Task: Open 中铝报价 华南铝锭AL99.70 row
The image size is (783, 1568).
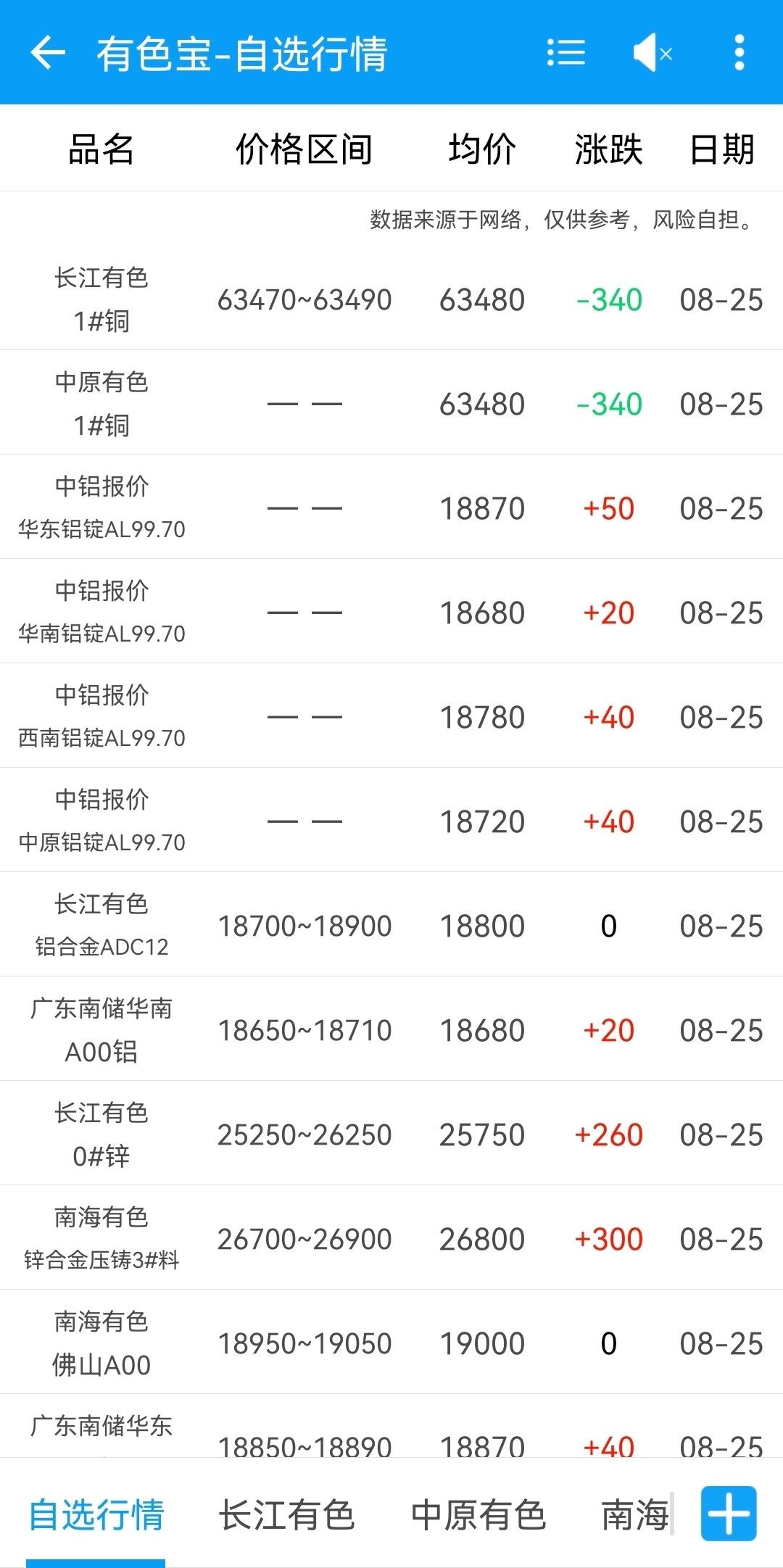Action: coord(391,612)
